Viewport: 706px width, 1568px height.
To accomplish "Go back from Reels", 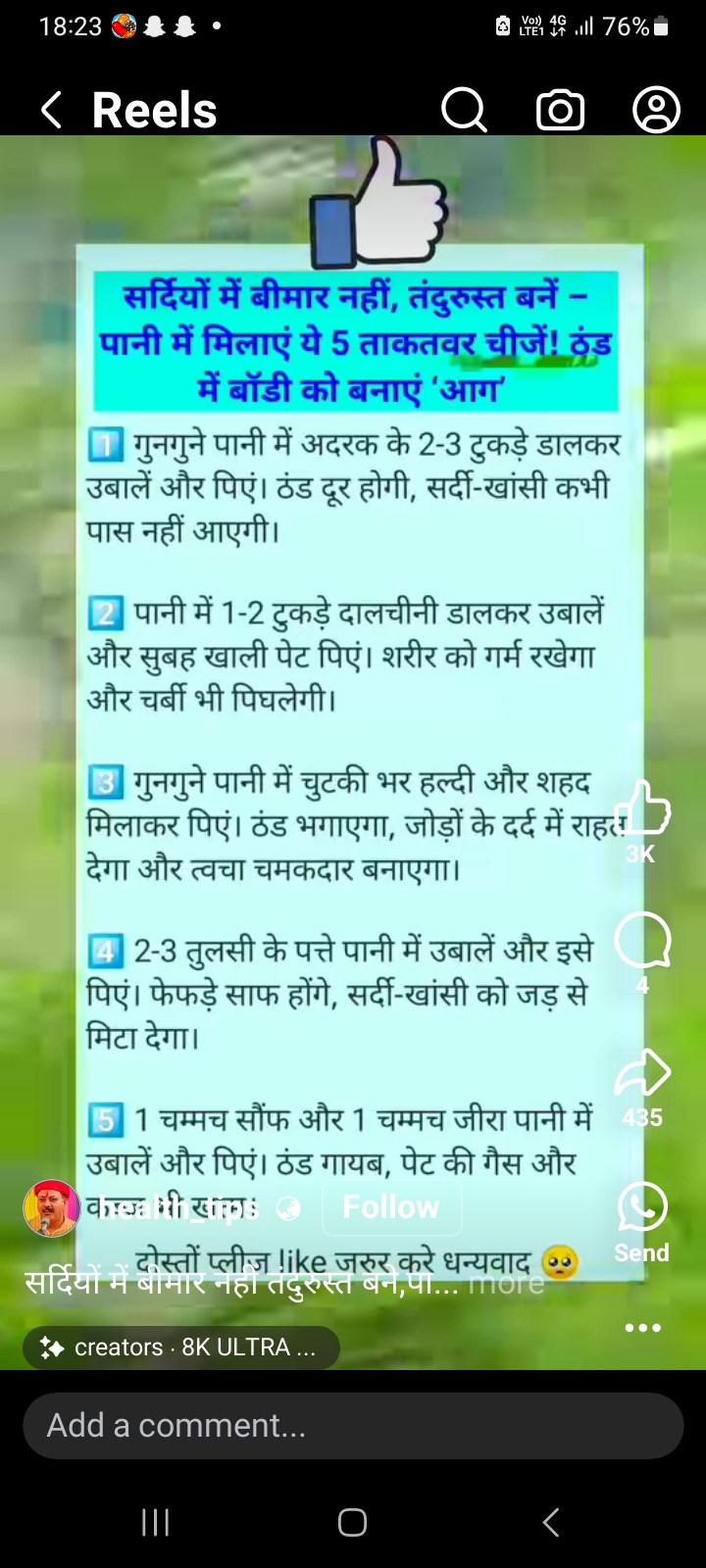I will [x=52, y=110].
